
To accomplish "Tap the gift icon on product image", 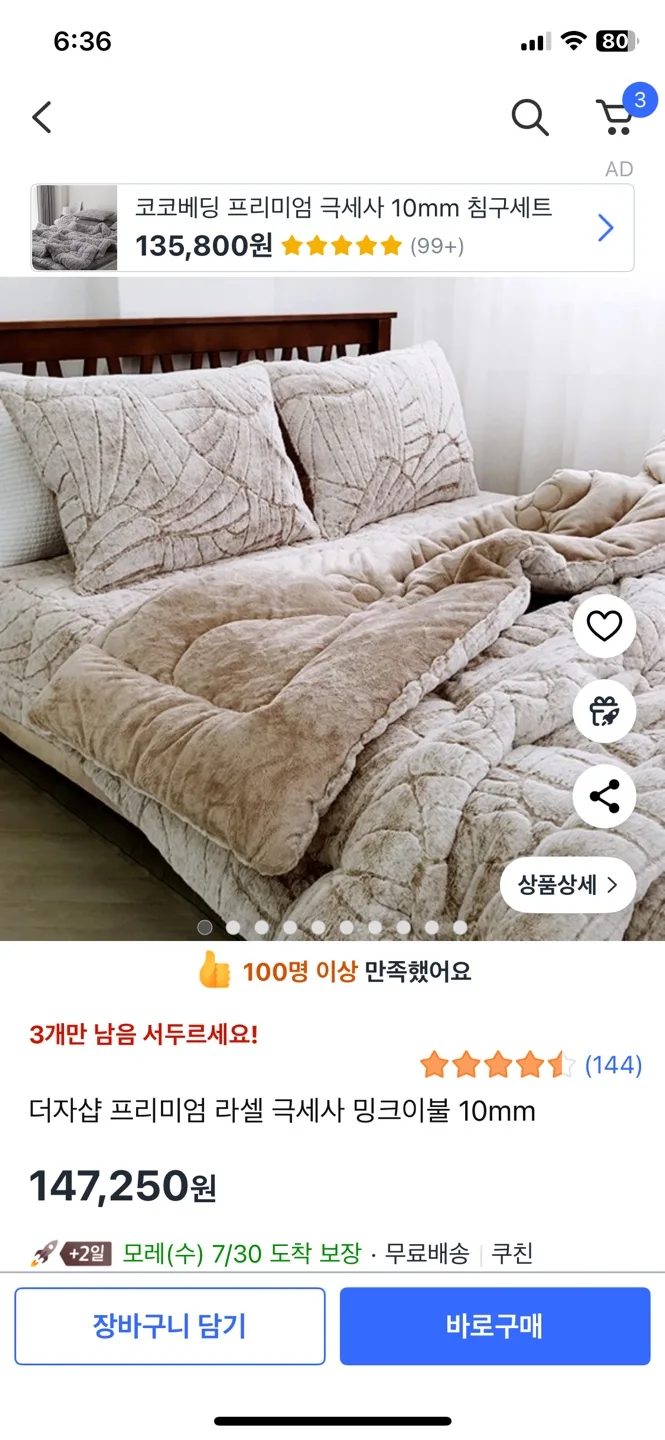I will click(x=604, y=711).
